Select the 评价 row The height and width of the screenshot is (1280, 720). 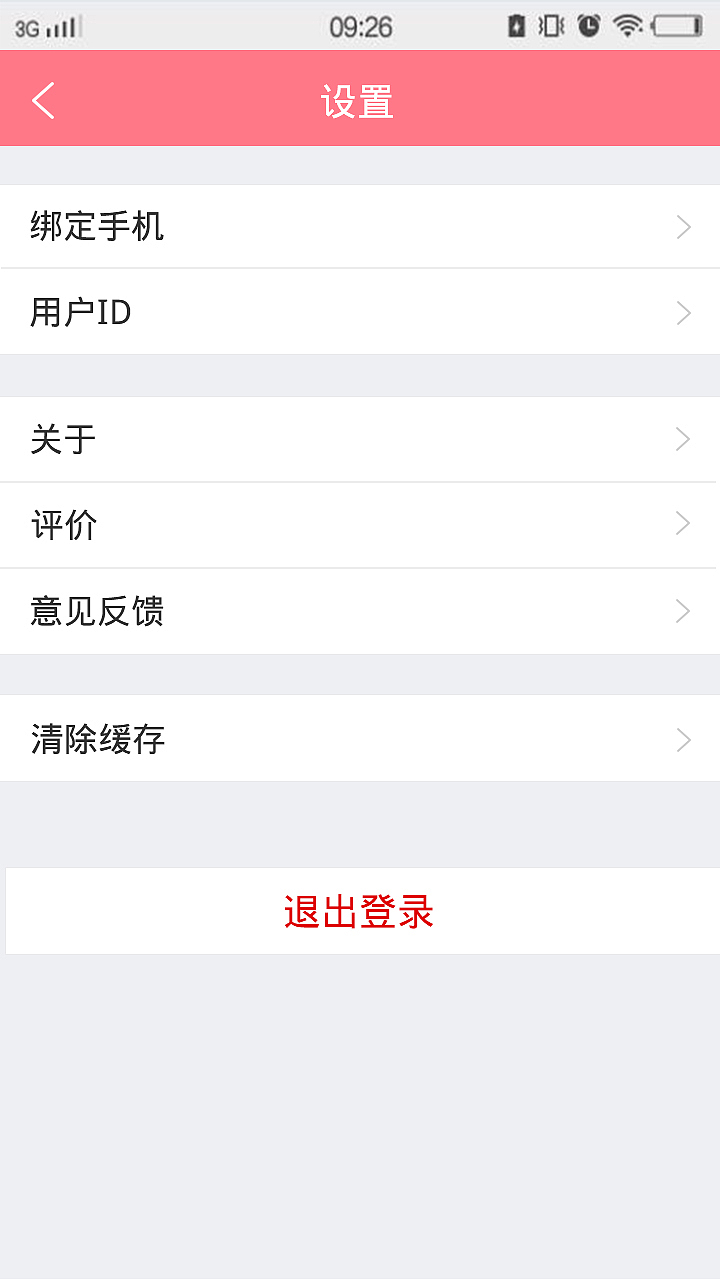(360, 525)
